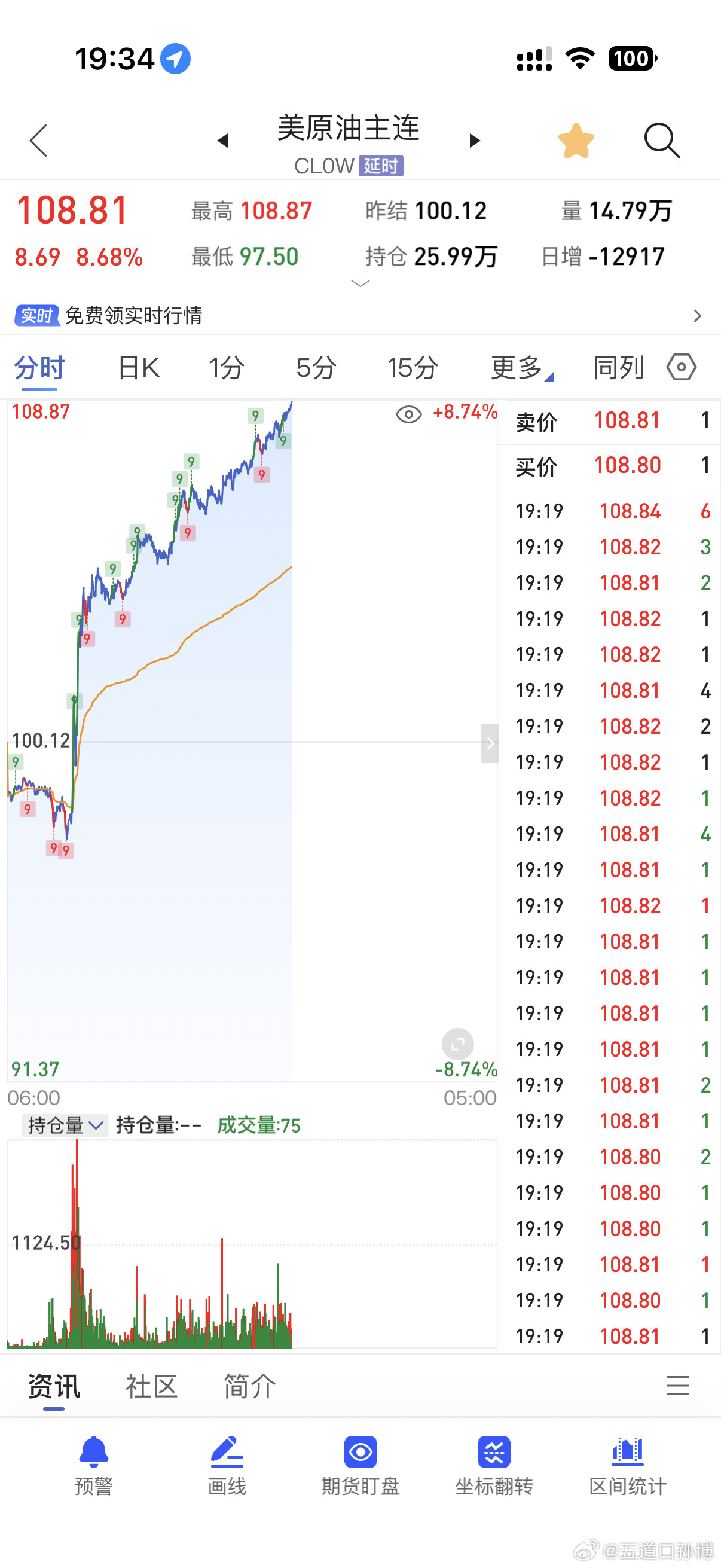Toggle the favorite star for 美原油主连
Viewport: 721px width, 1568px height.
click(576, 140)
